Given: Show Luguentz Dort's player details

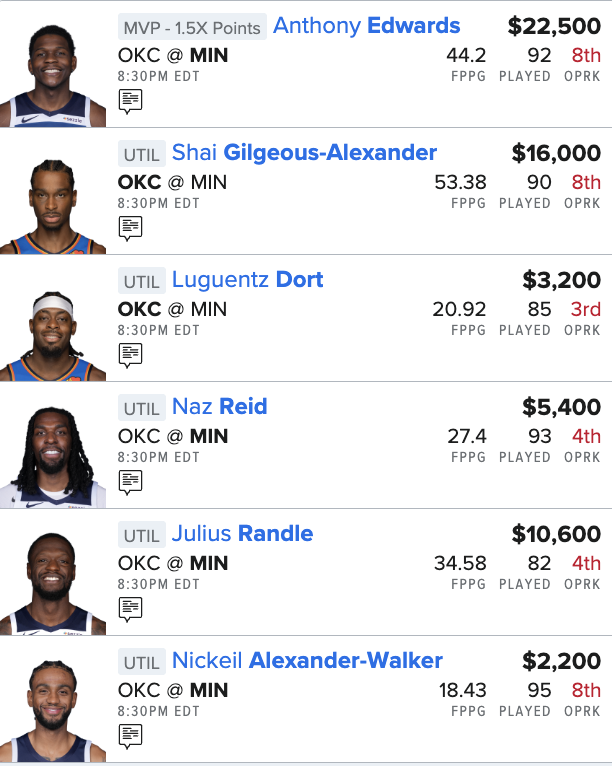Looking at the screenshot, I should [x=247, y=280].
